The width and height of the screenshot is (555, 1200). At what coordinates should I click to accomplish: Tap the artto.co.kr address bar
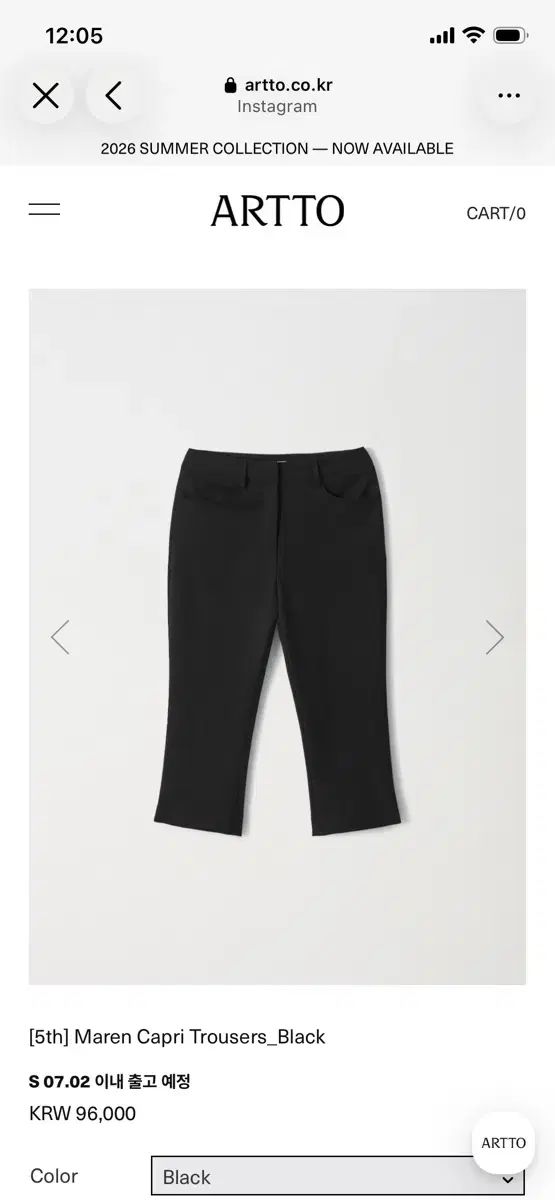277,95
